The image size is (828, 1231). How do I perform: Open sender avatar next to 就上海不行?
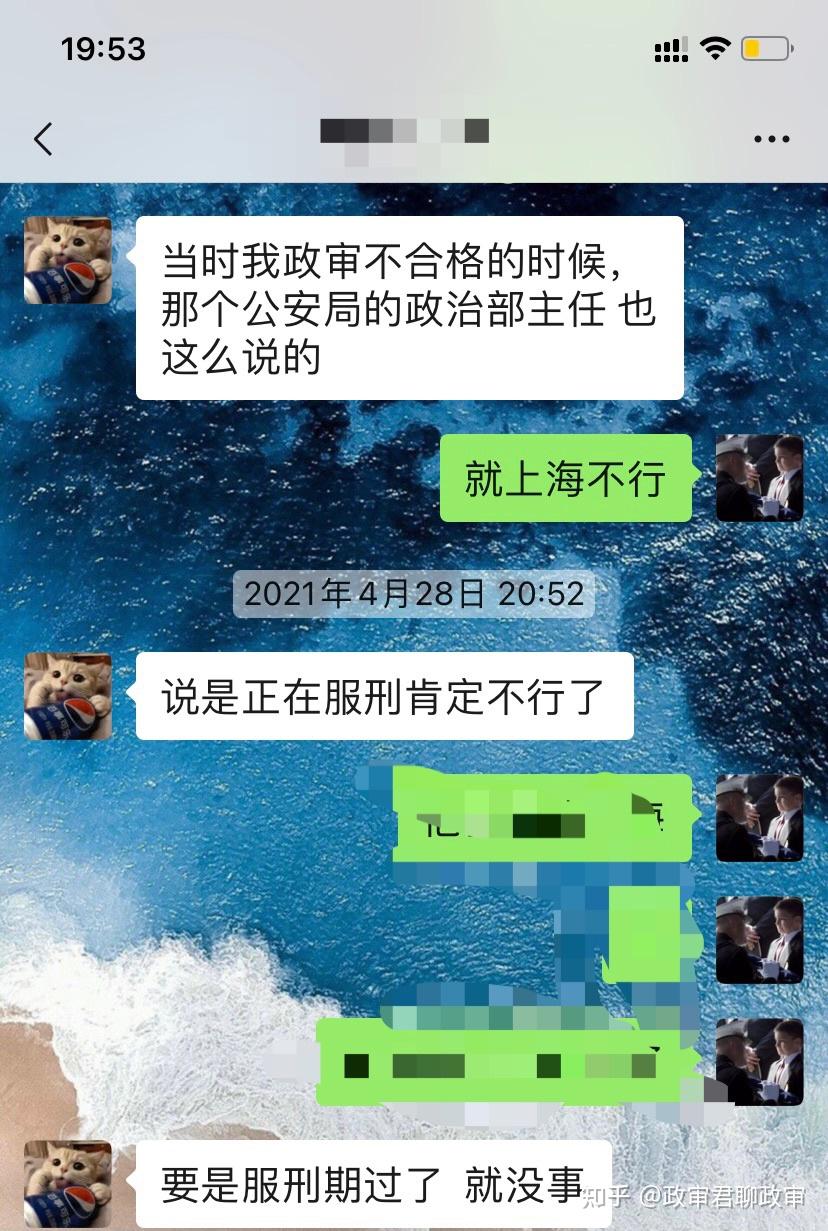tap(759, 478)
